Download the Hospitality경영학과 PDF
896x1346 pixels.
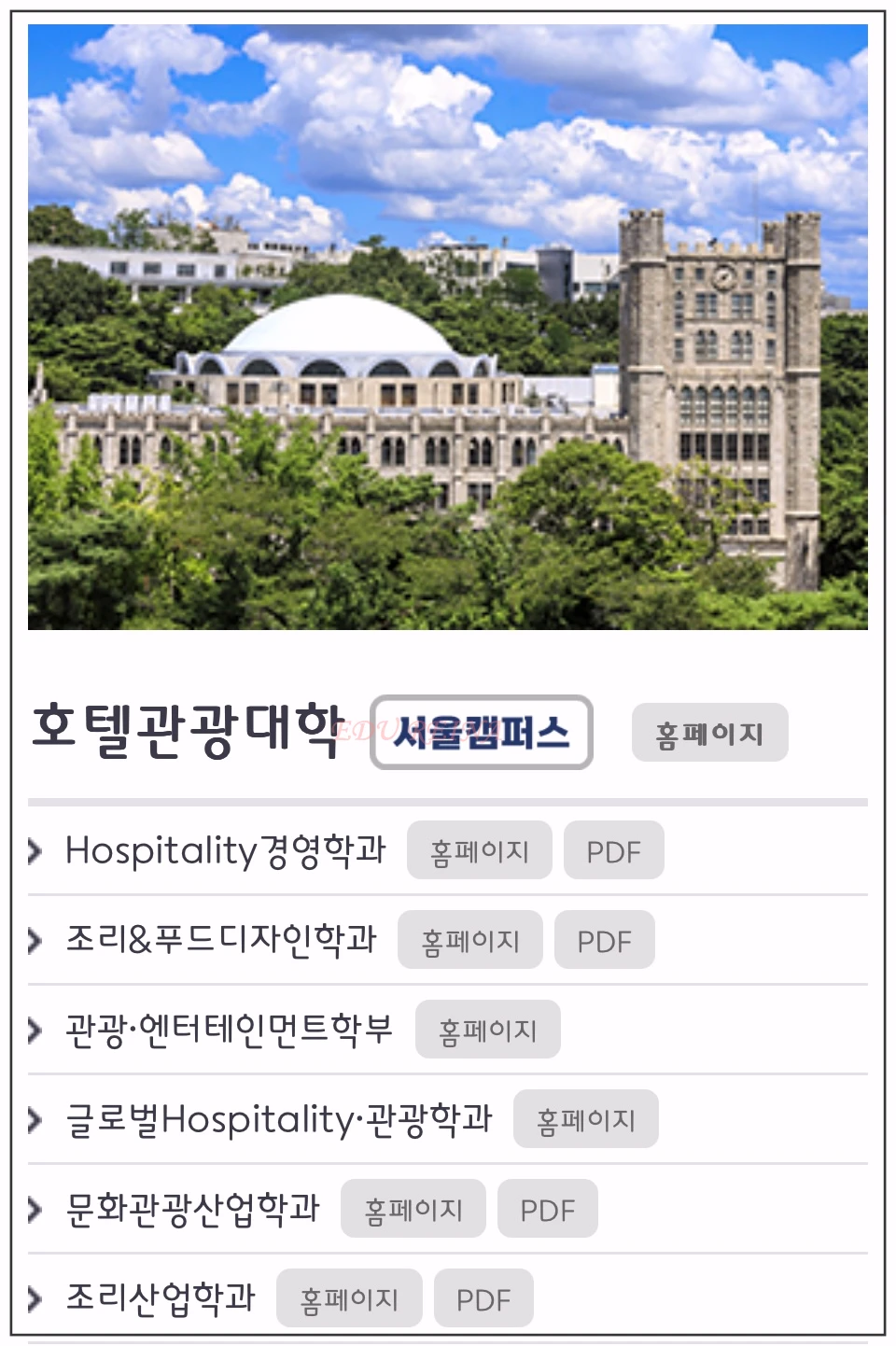[x=613, y=850]
